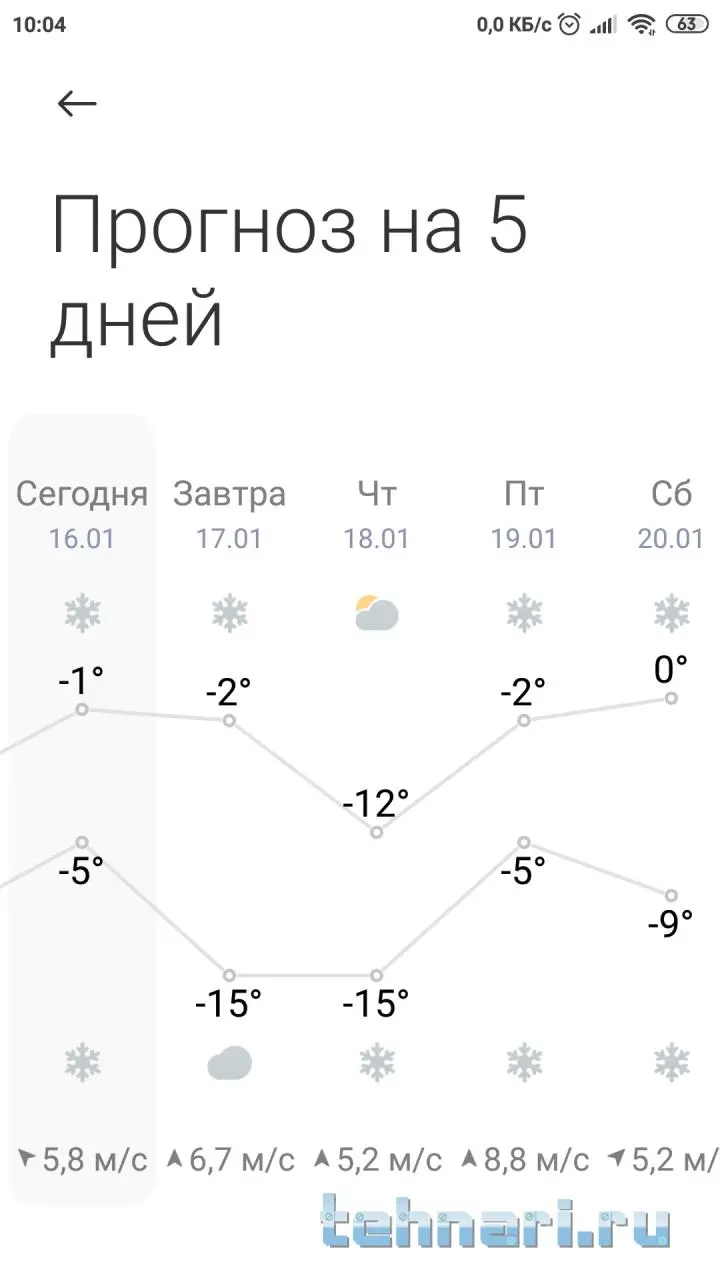The image size is (720, 1280).
Task: Go back using the arrow icon
Action: coord(76,103)
